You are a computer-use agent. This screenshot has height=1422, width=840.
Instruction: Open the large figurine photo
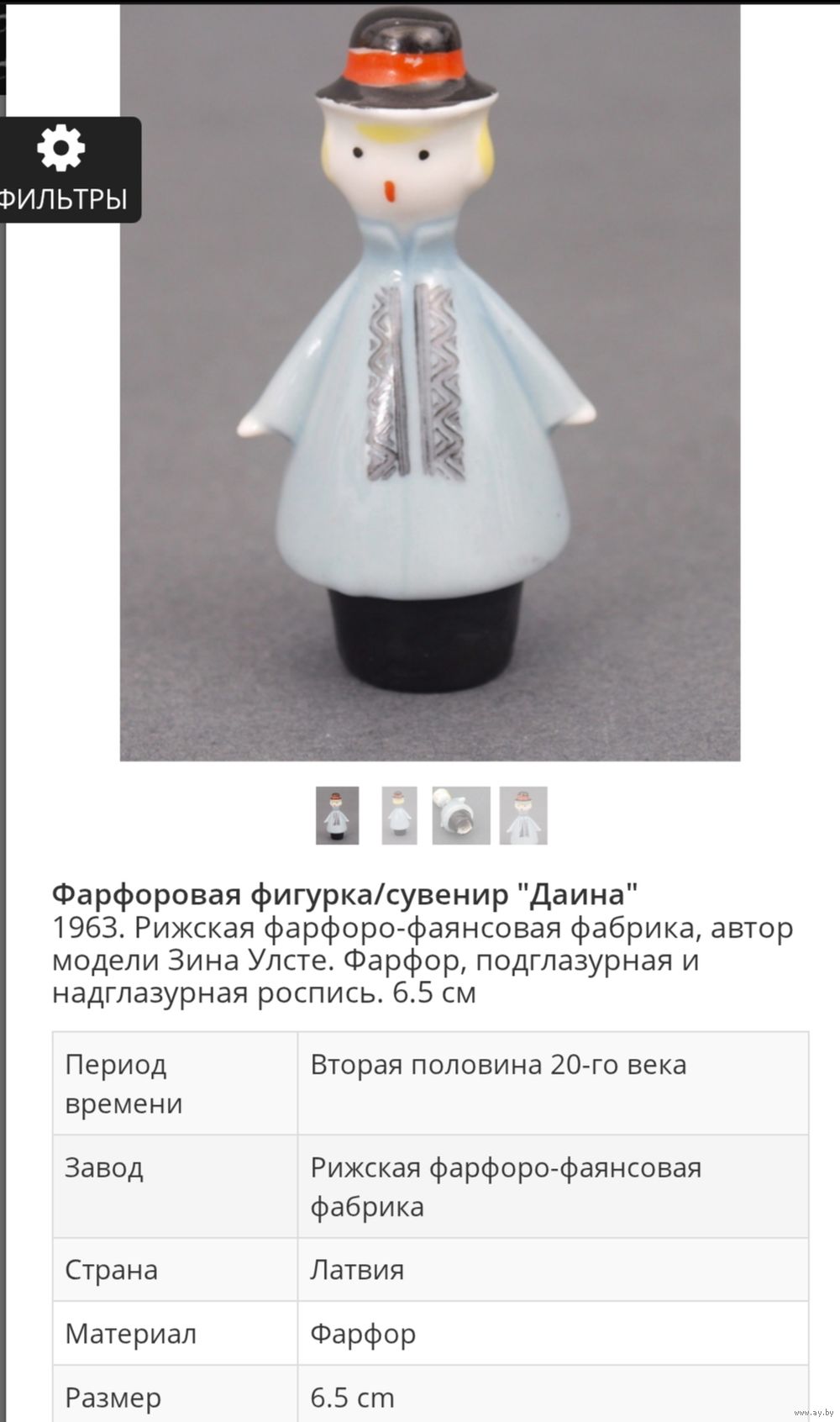coord(429,382)
